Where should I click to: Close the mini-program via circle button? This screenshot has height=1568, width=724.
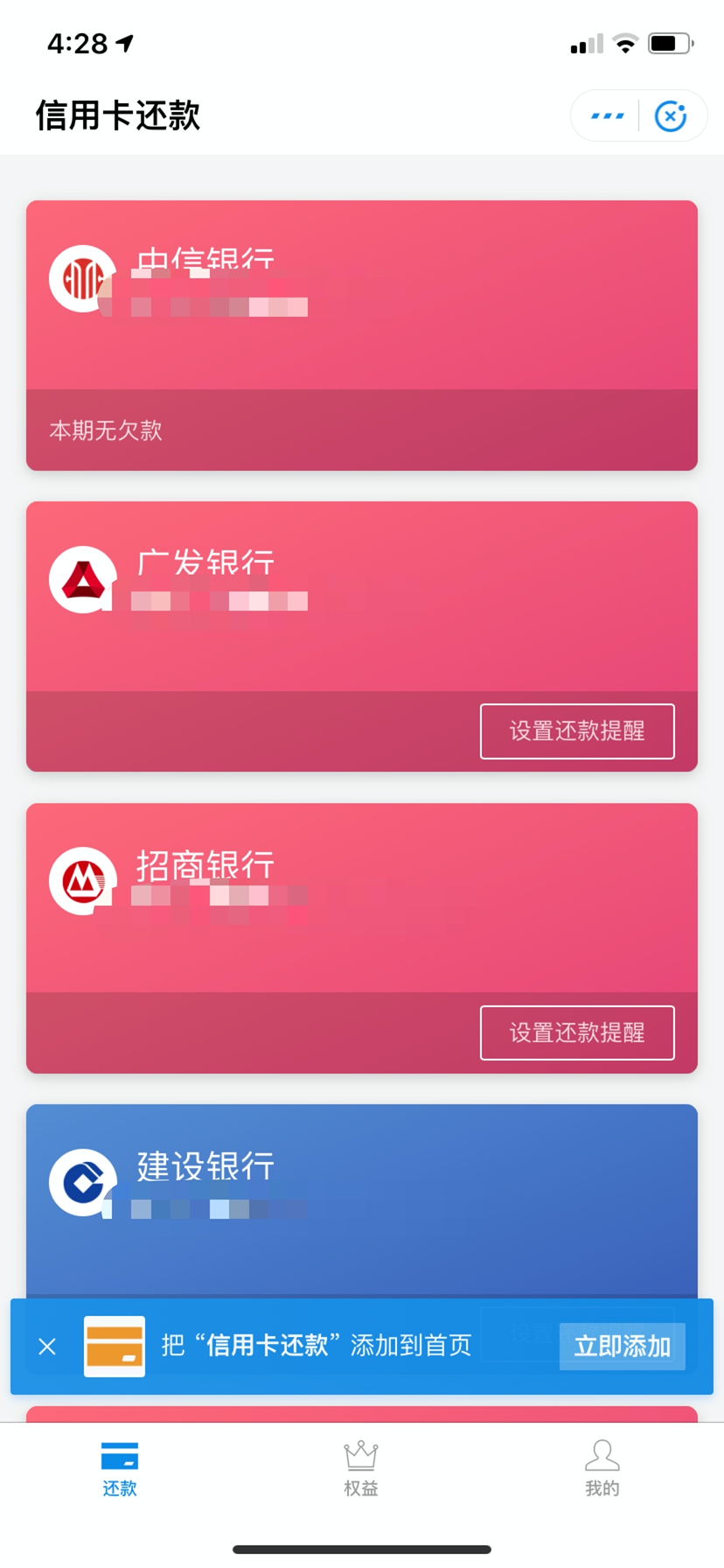[x=671, y=115]
